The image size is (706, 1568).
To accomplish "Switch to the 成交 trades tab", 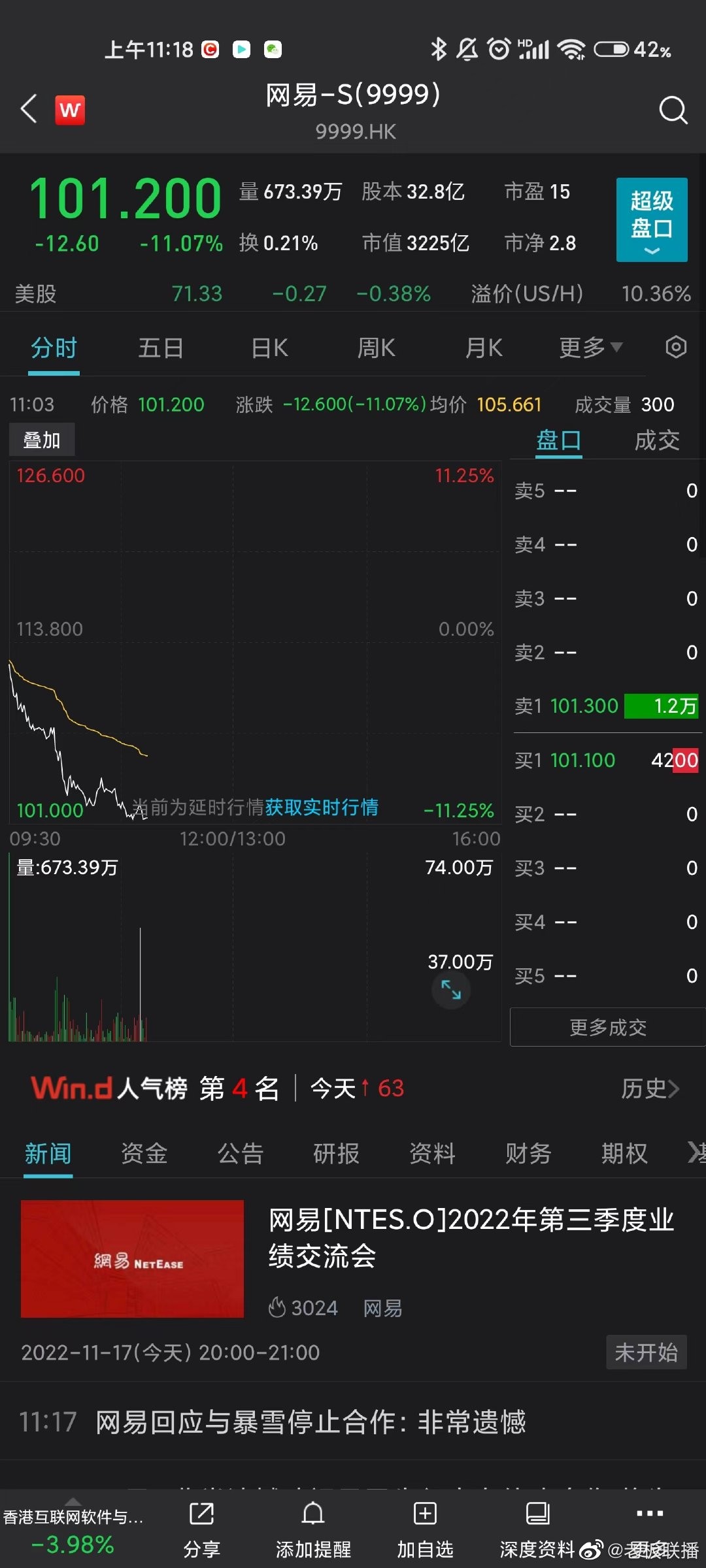I will (657, 440).
